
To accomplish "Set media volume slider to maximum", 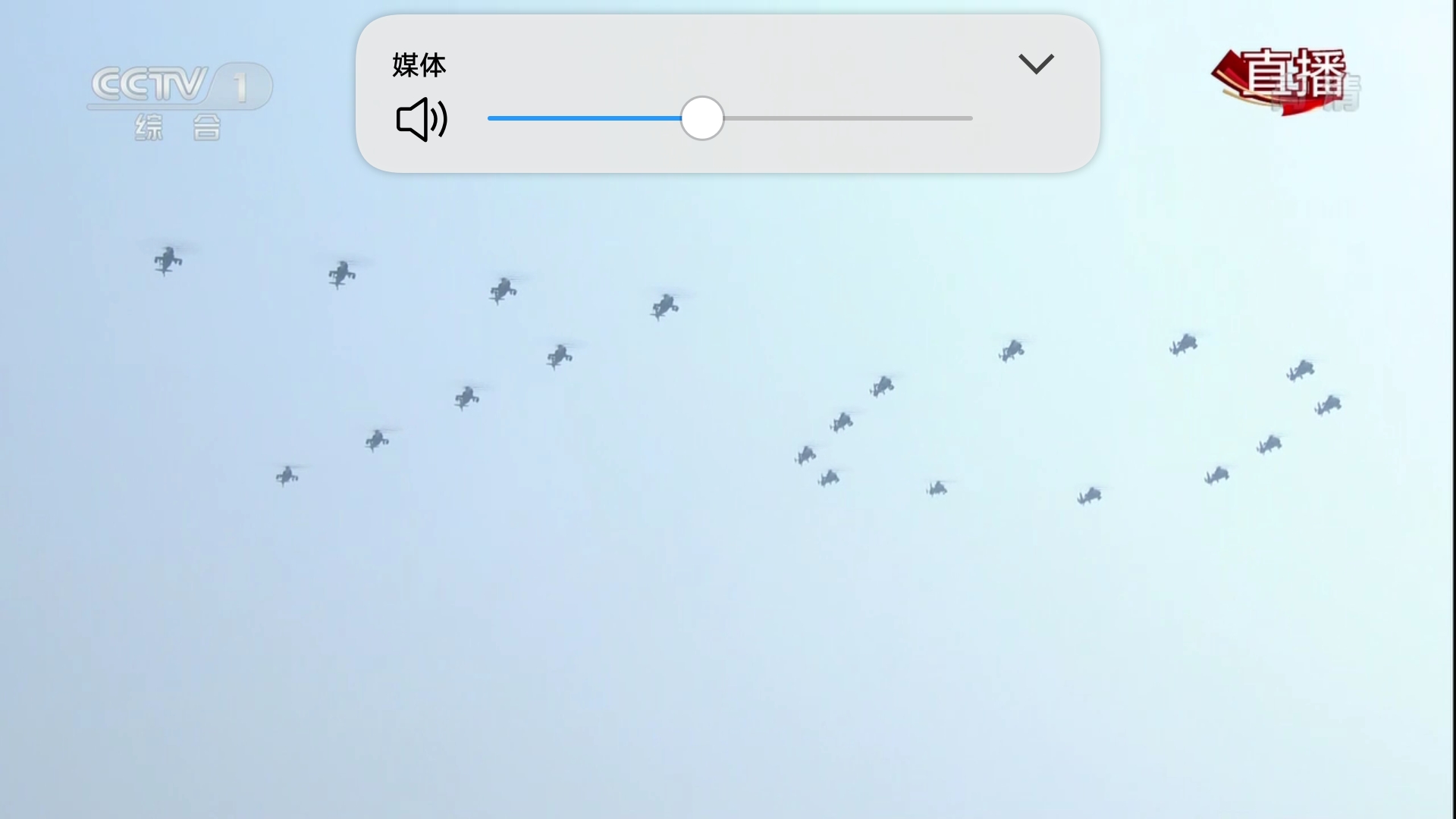I will (x=971, y=118).
